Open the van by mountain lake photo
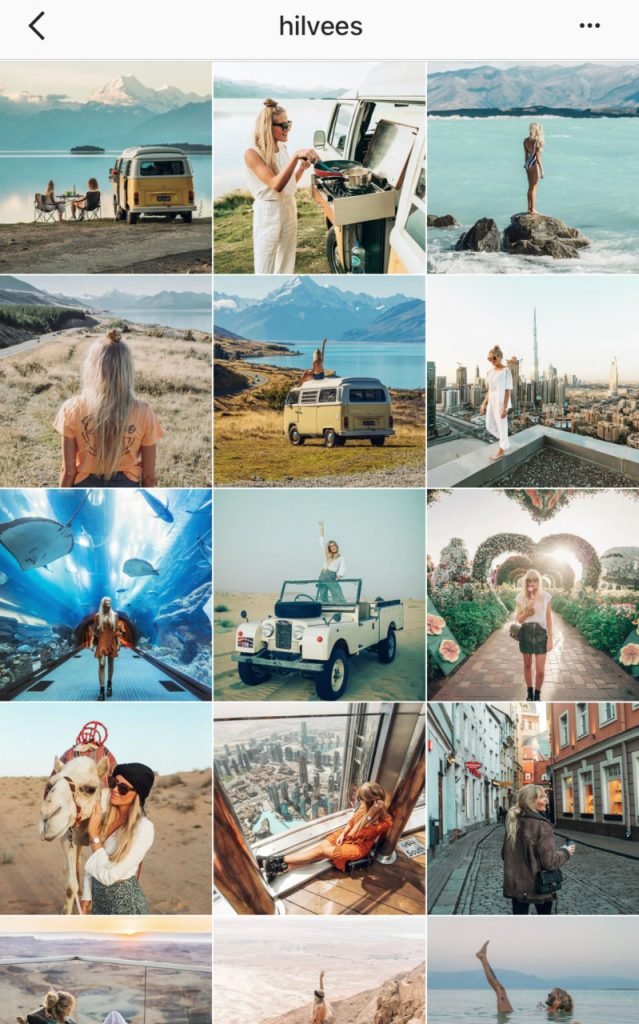The width and height of the screenshot is (639, 1024). click(x=319, y=381)
